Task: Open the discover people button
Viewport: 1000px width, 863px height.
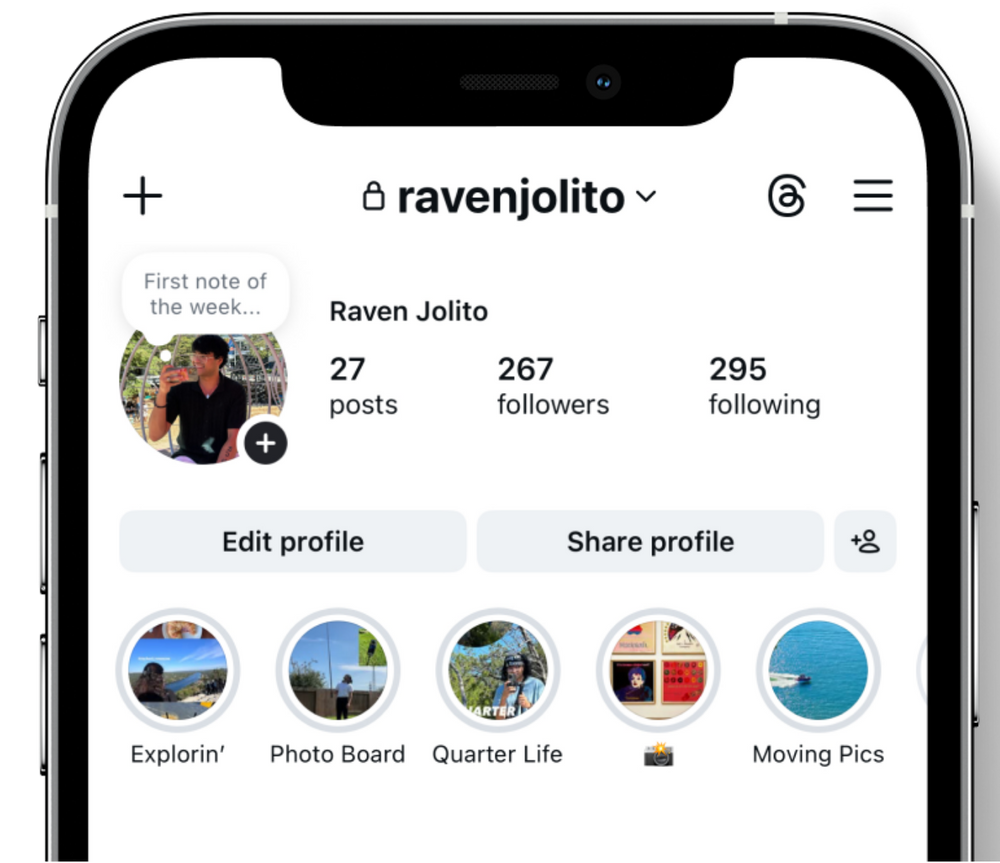Action: [x=865, y=542]
